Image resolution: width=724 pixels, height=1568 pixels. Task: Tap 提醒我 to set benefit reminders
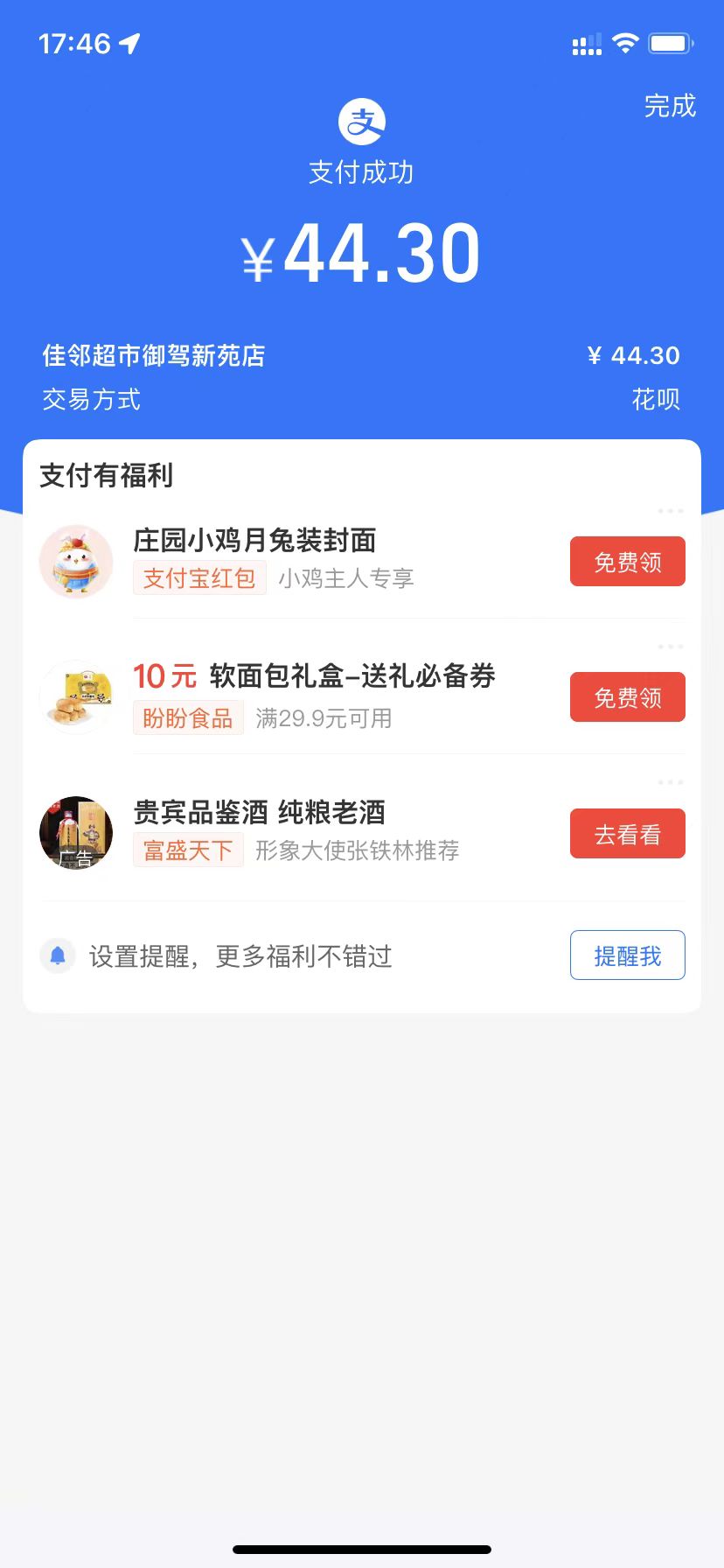click(x=627, y=955)
